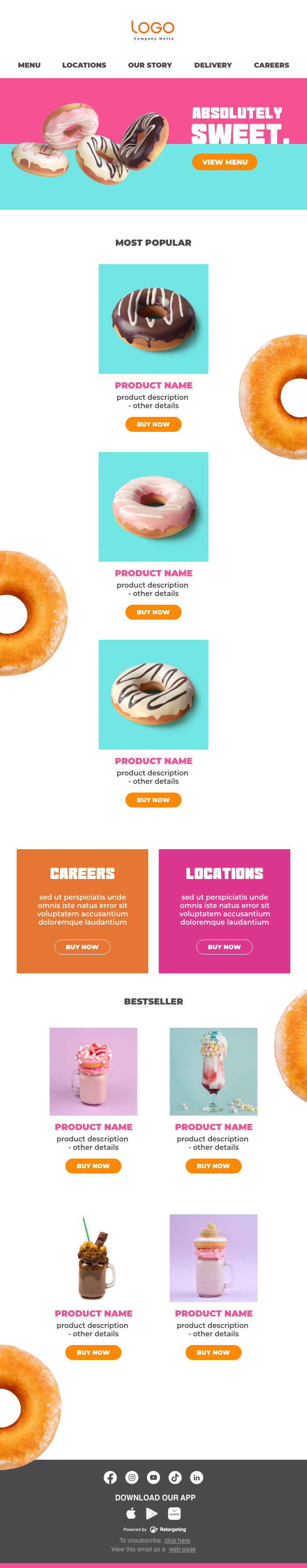Tap the button in the pink Locations card
The height and width of the screenshot is (1568, 307).
(224, 947)
